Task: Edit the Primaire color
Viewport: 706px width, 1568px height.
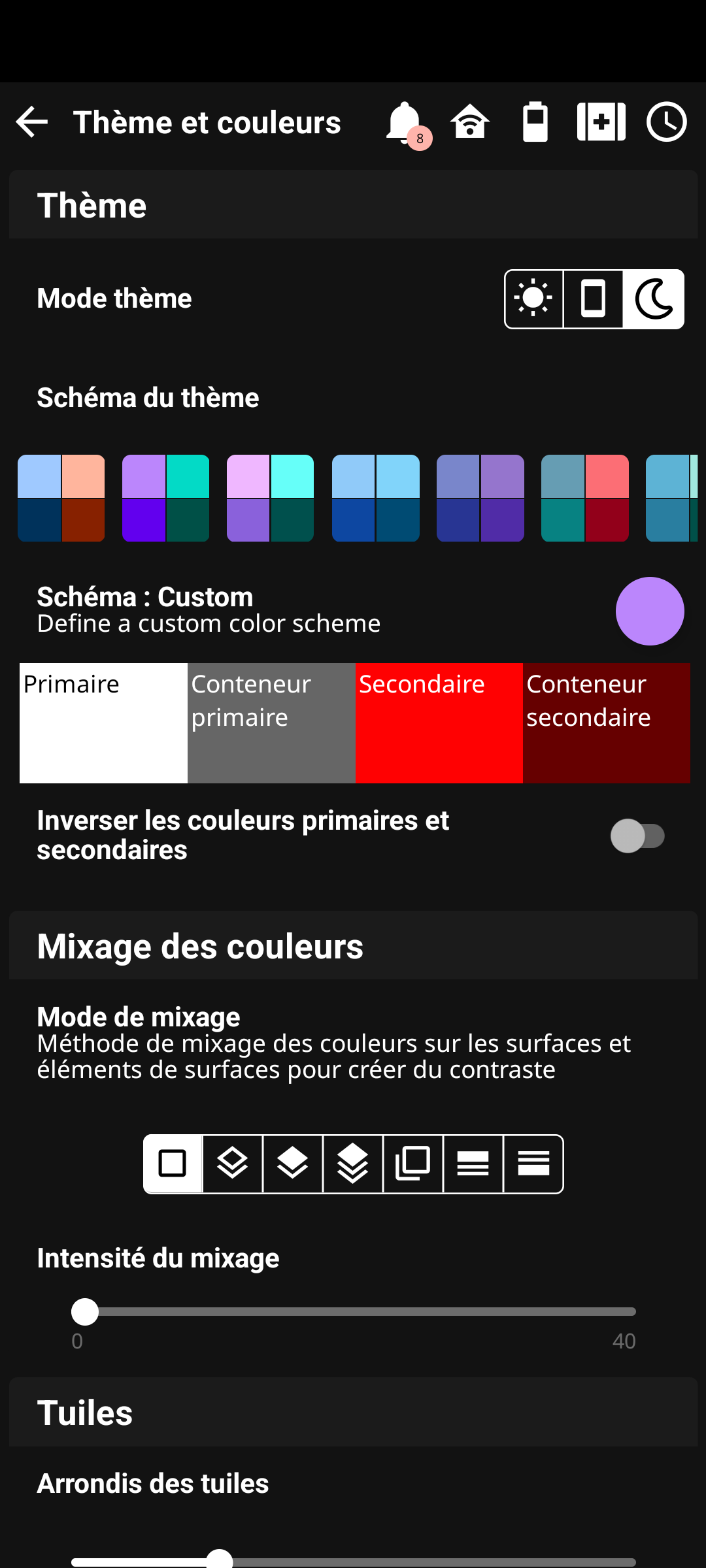Action: (103, 723)
